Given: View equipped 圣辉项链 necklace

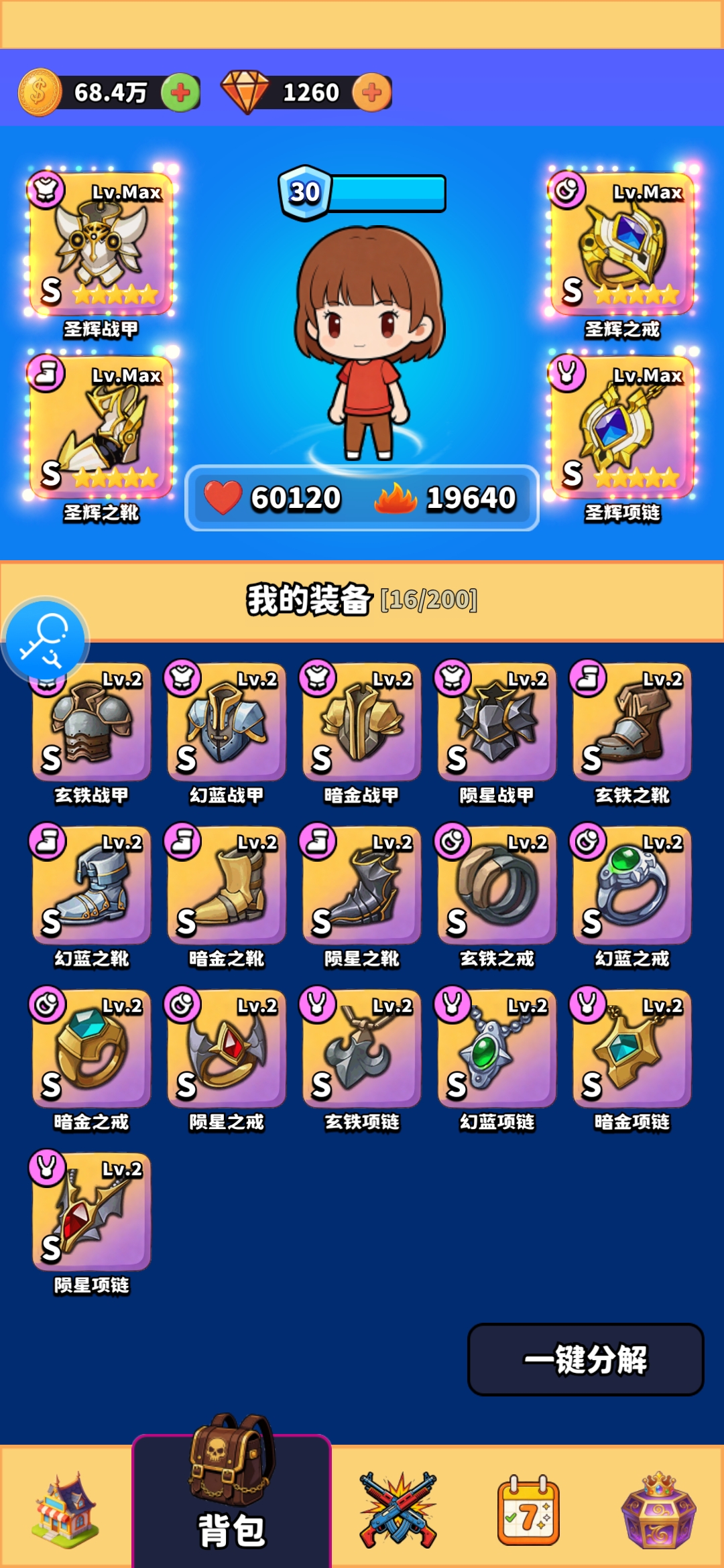Looking at the screenshot, I should tap(622, 428).
